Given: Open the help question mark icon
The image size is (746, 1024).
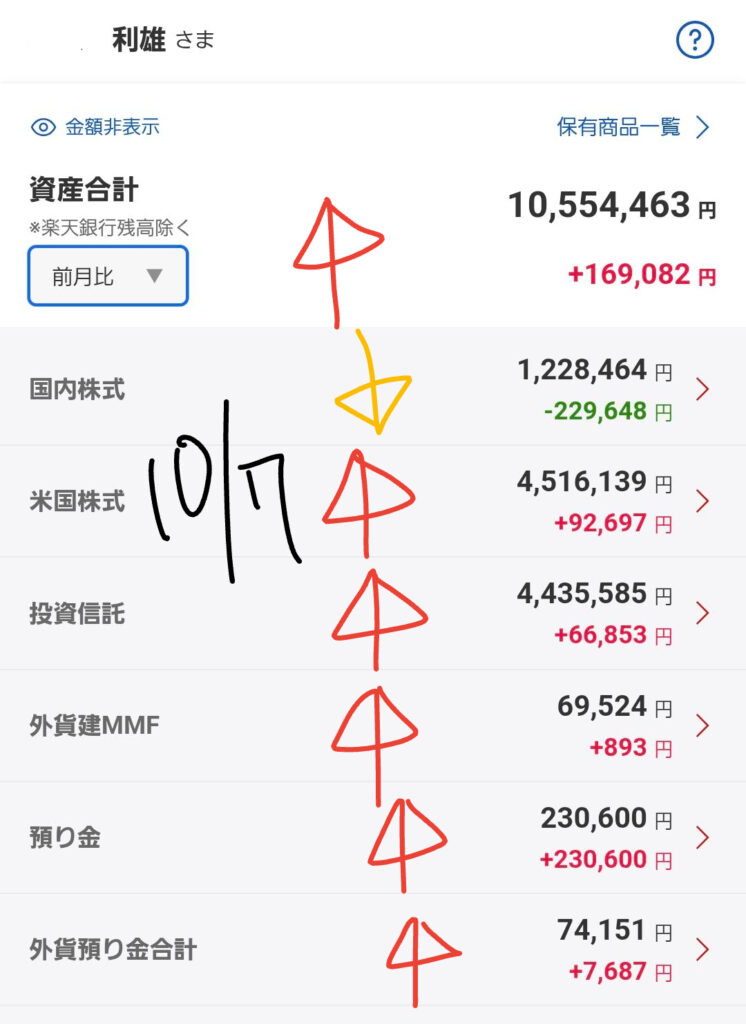Looking at the screenshot, I should (x=695, y=41).
